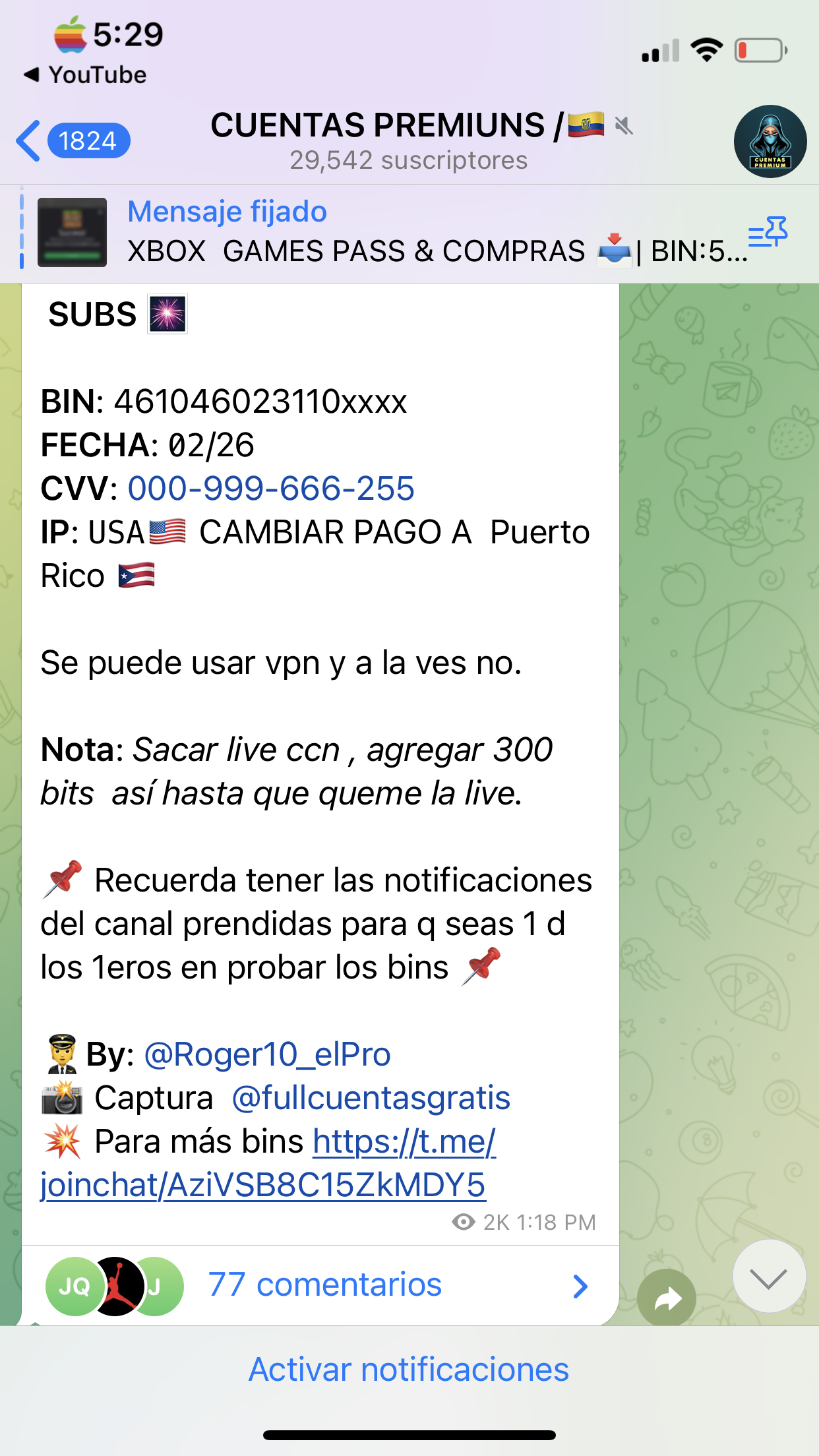Viewport: 819px width, 1456px height.
Task: Forward this post with the share arrow
Action: pos(667,1298)
